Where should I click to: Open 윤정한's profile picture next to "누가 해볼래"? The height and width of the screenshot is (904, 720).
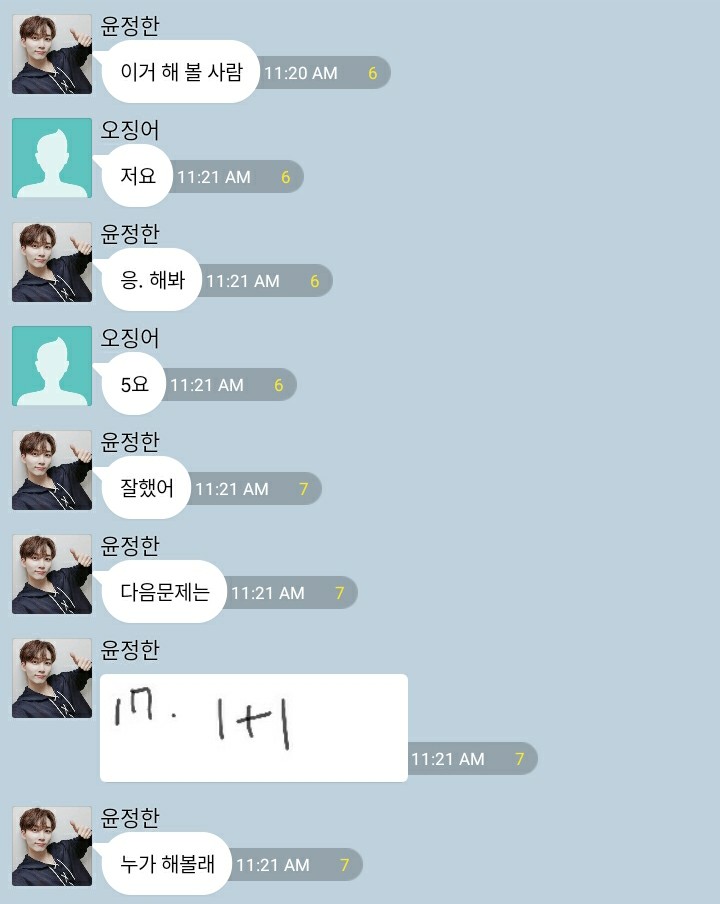point(52,846)
